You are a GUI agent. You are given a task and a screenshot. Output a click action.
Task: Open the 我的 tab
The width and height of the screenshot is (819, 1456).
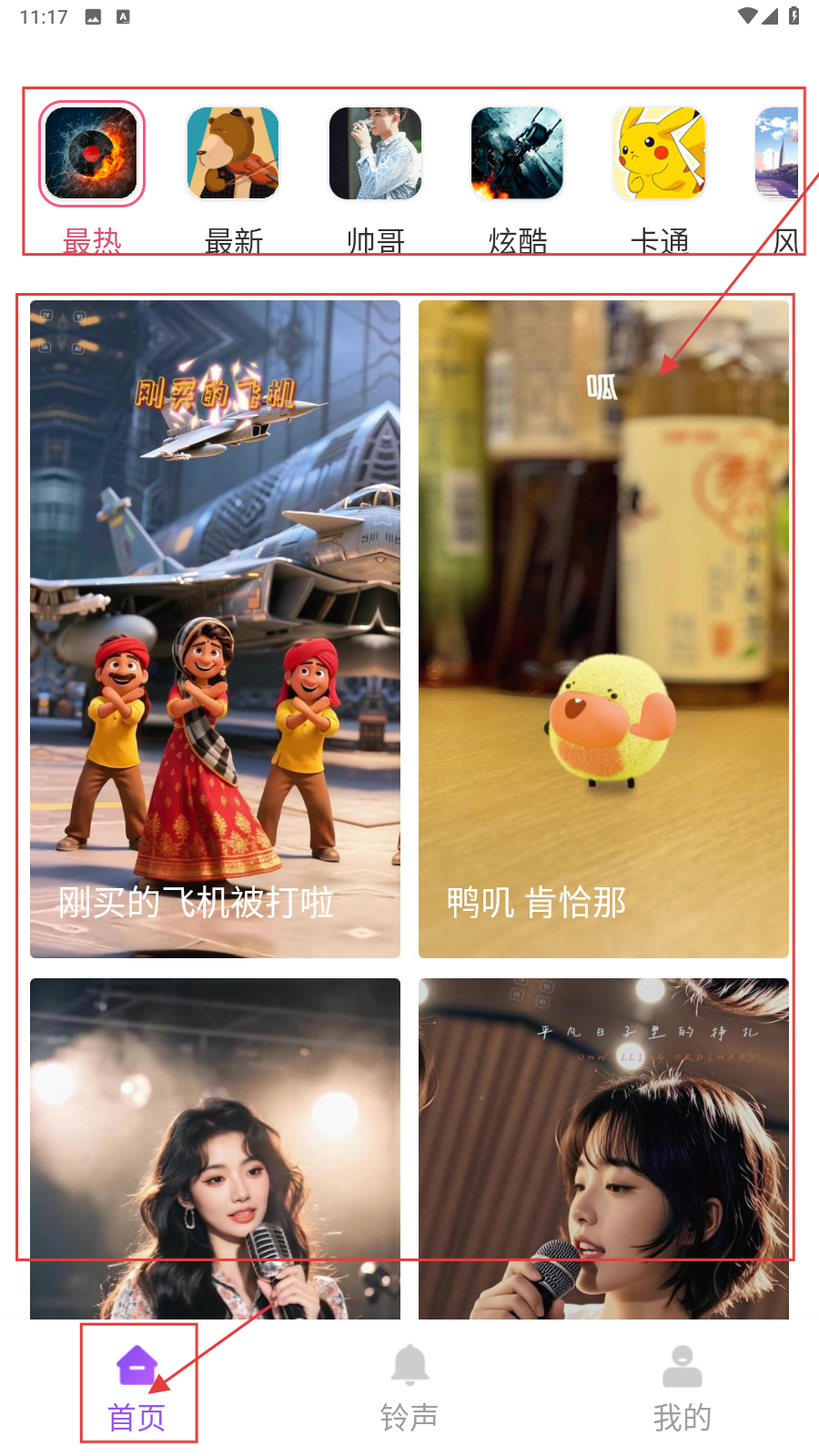[x=682, y=1384]
